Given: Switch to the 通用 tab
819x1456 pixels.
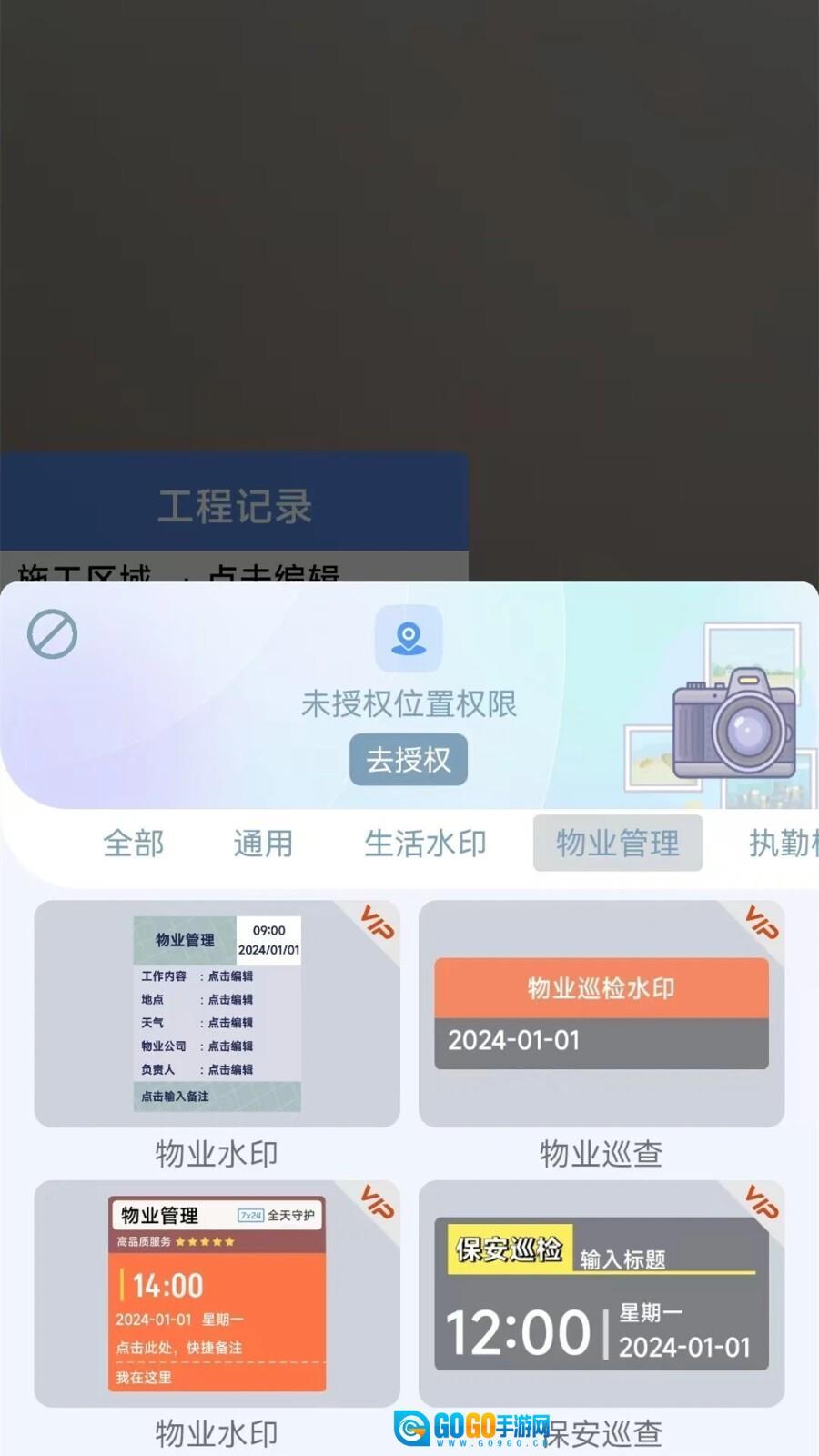Looking at the screenshot, I should [x=263, y=844].
